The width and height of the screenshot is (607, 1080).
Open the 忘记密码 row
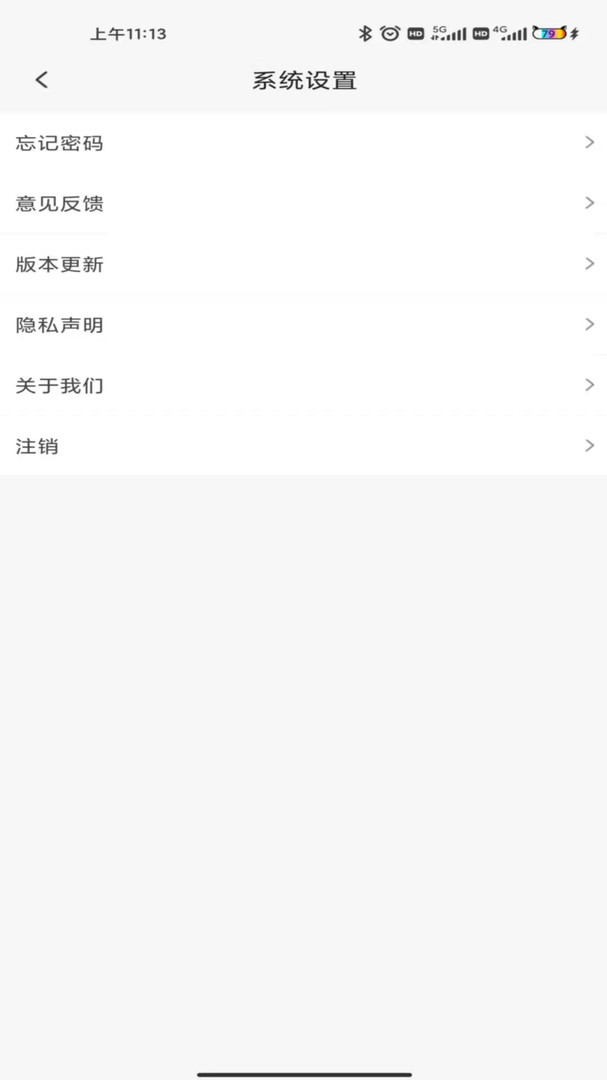tap(303, 143)
